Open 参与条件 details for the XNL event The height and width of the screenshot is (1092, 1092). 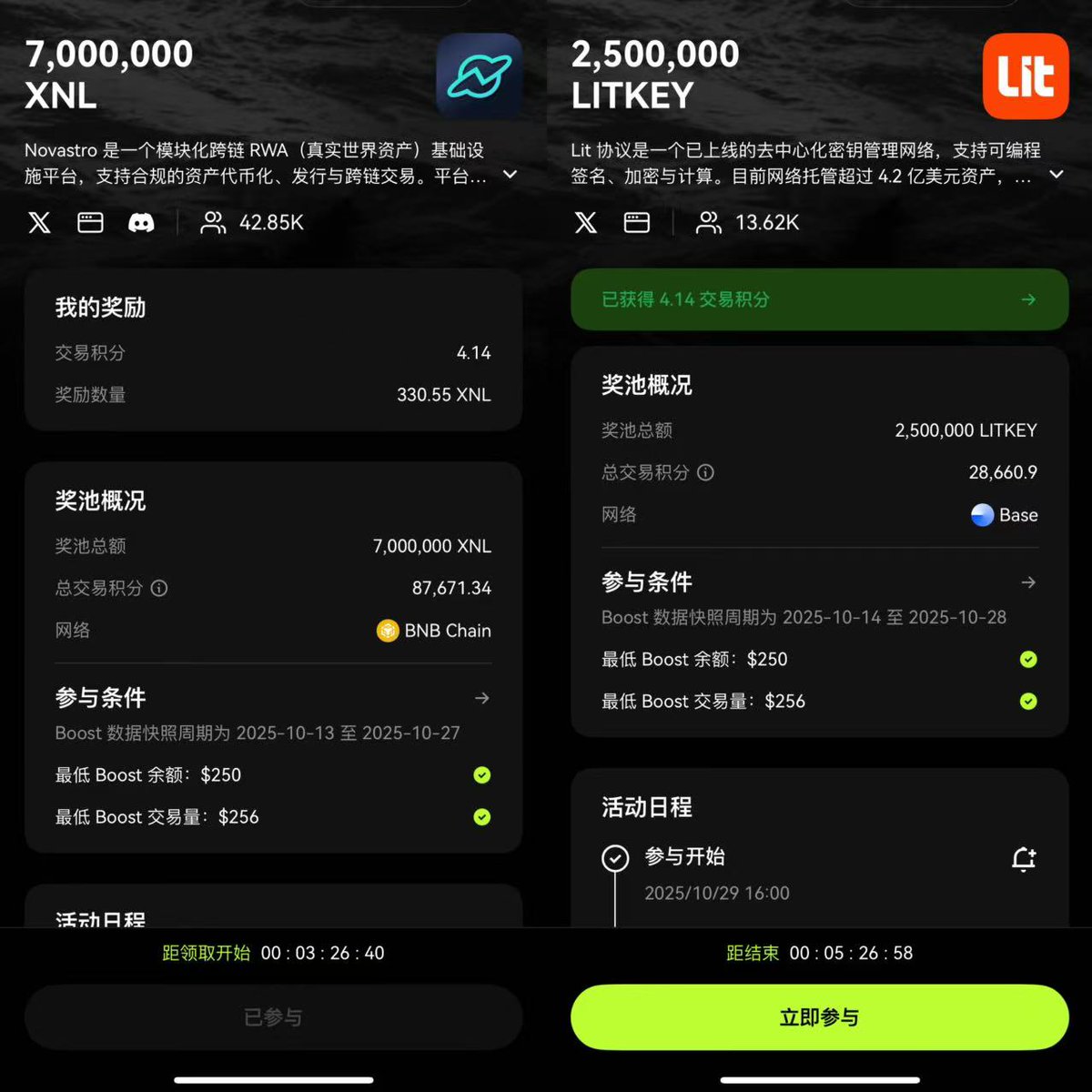click(482, 698)
